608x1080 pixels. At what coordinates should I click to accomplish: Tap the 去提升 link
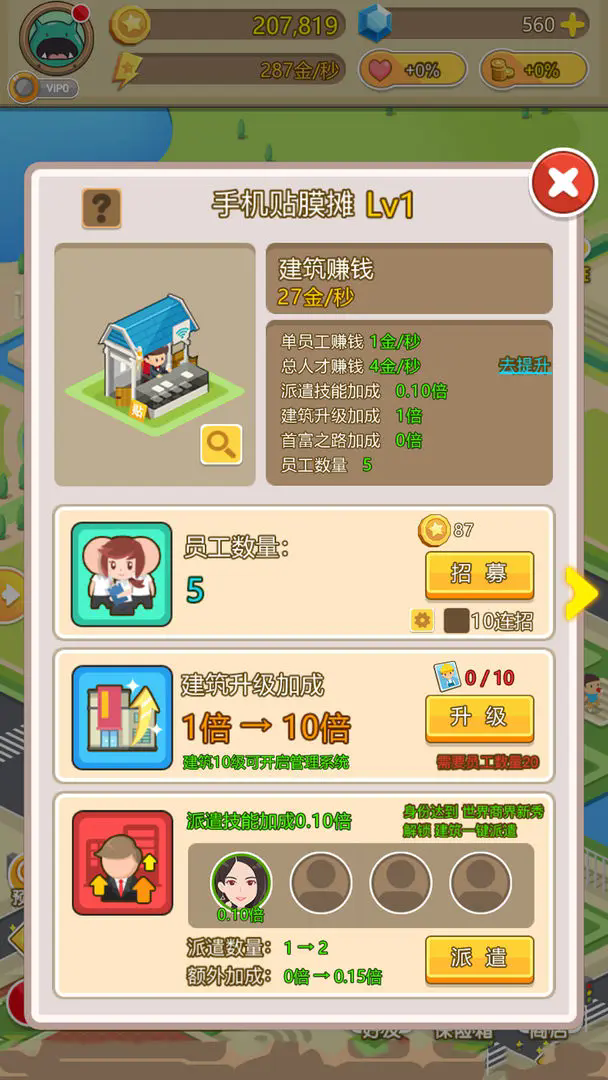[524, 365]
